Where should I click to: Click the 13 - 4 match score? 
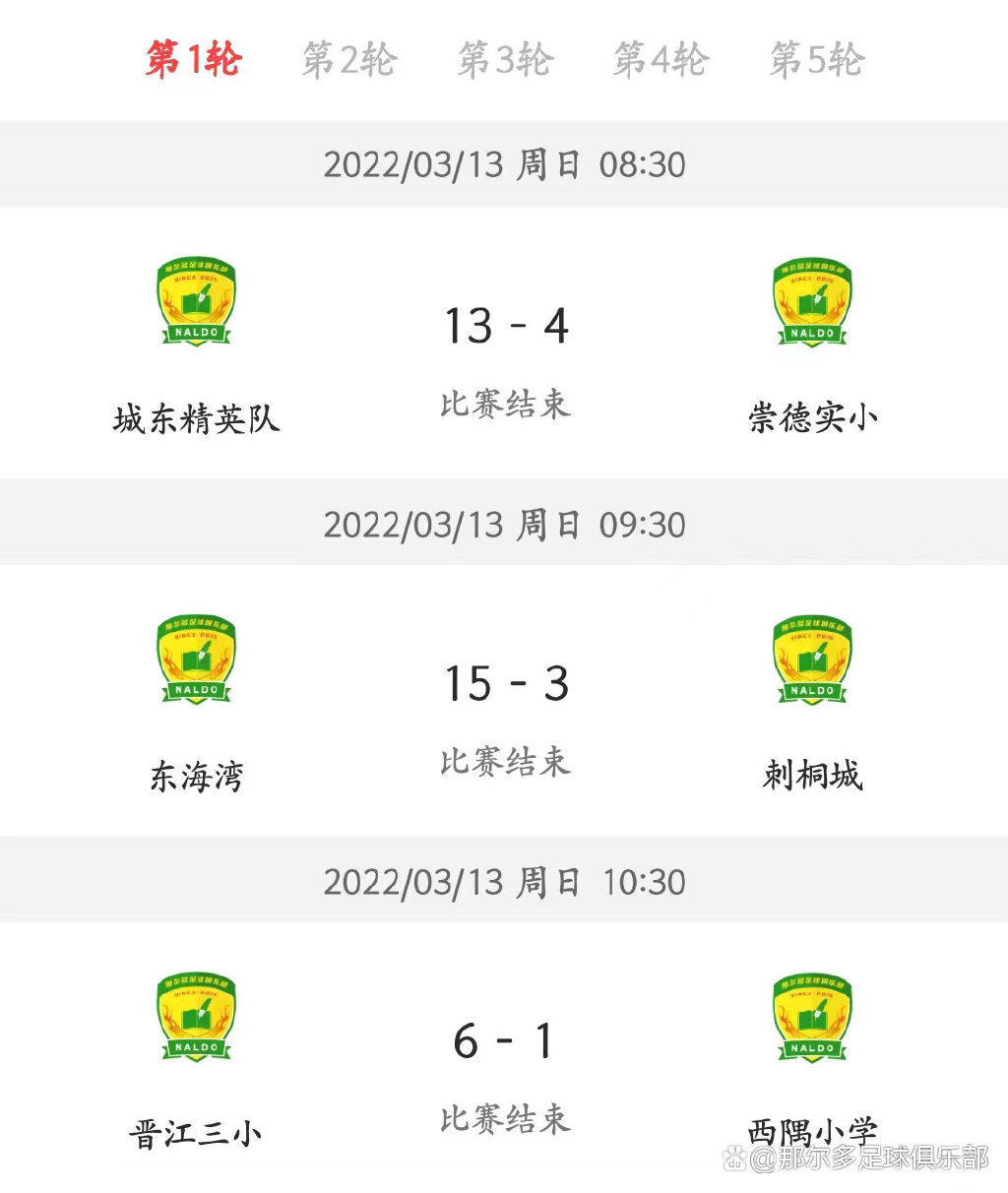(506, 325)
